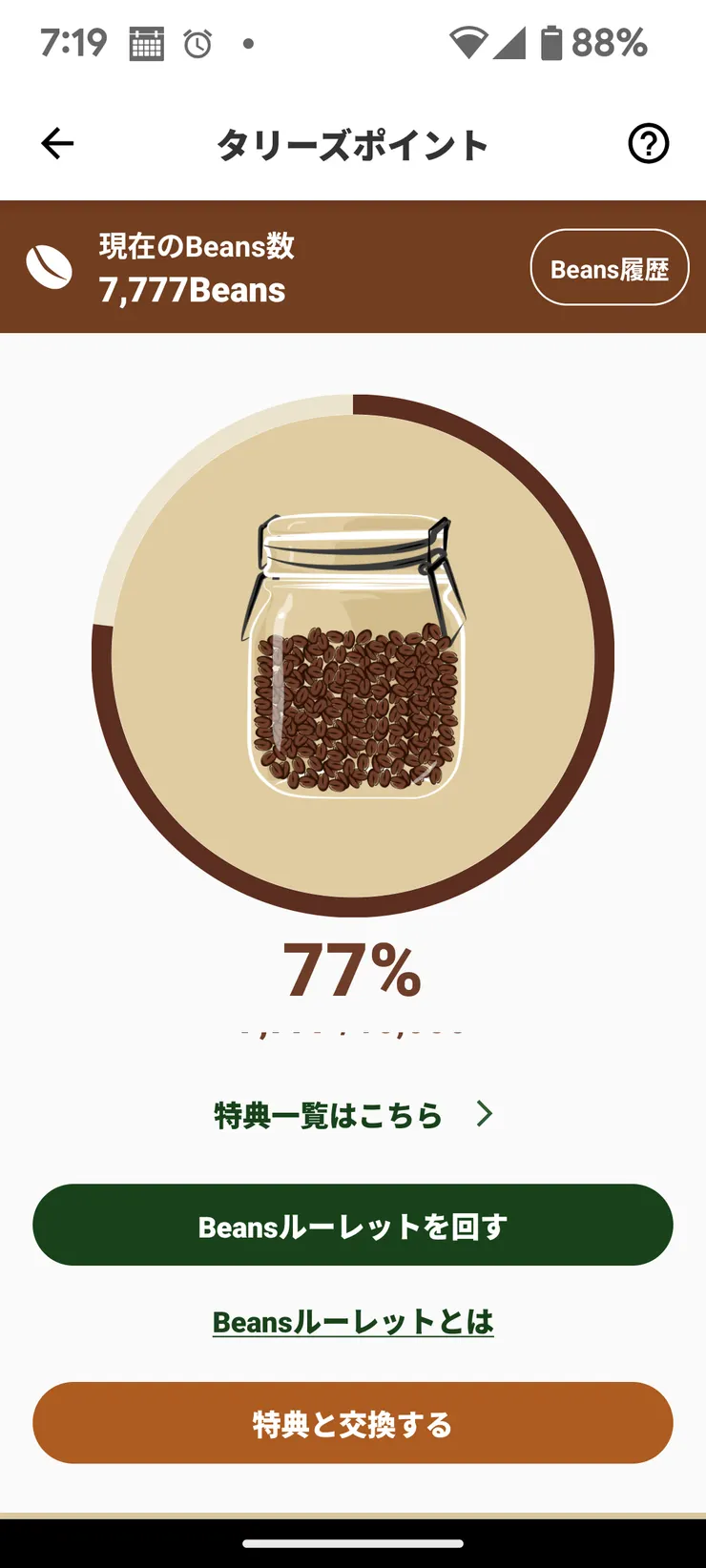Tap the Wi-Fi icon in the status bar
This screenshot has width=706, height=1568.
coord(470,42)
